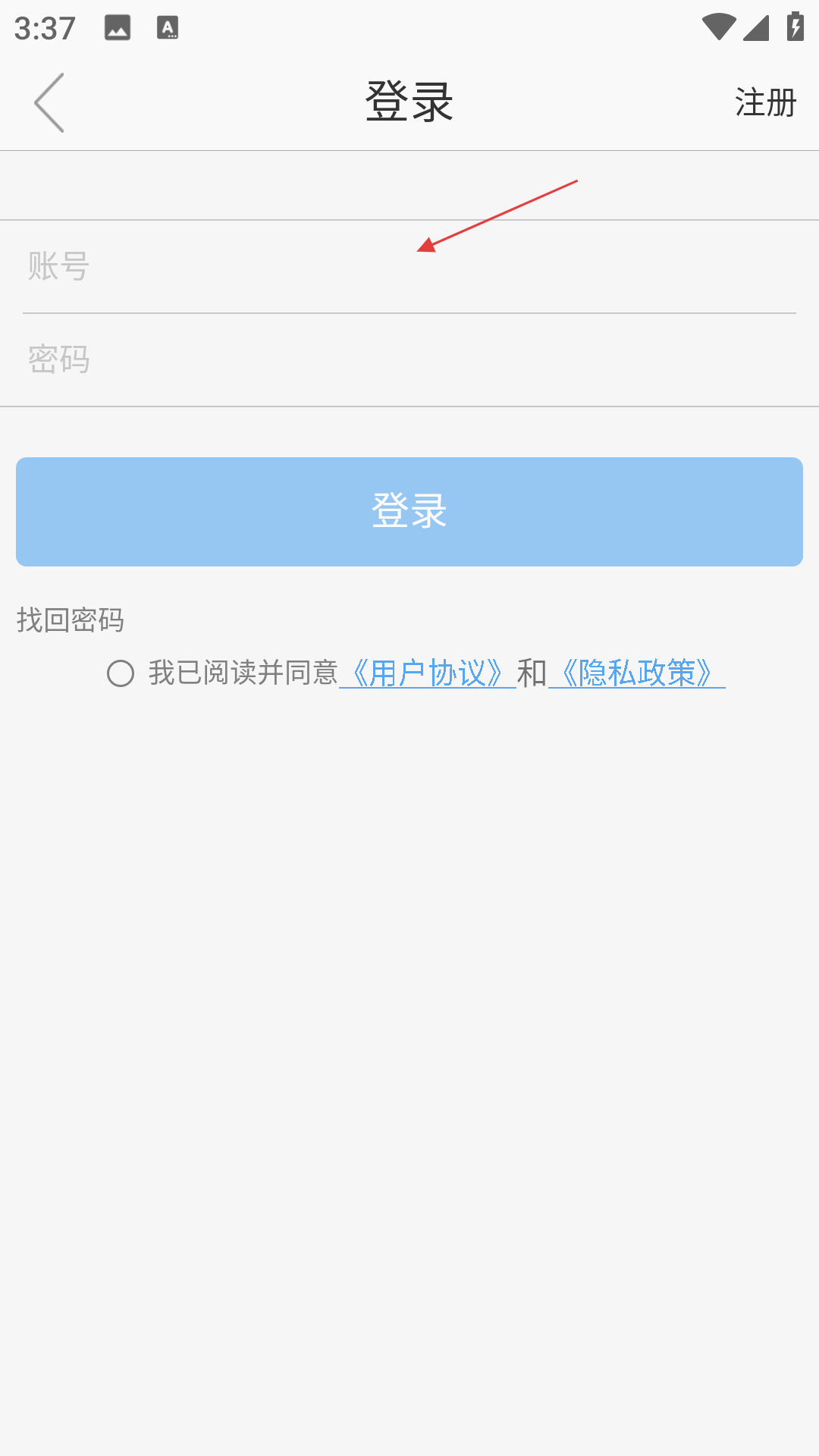Open the 《用户协议》 link

[x=428, y=673]
